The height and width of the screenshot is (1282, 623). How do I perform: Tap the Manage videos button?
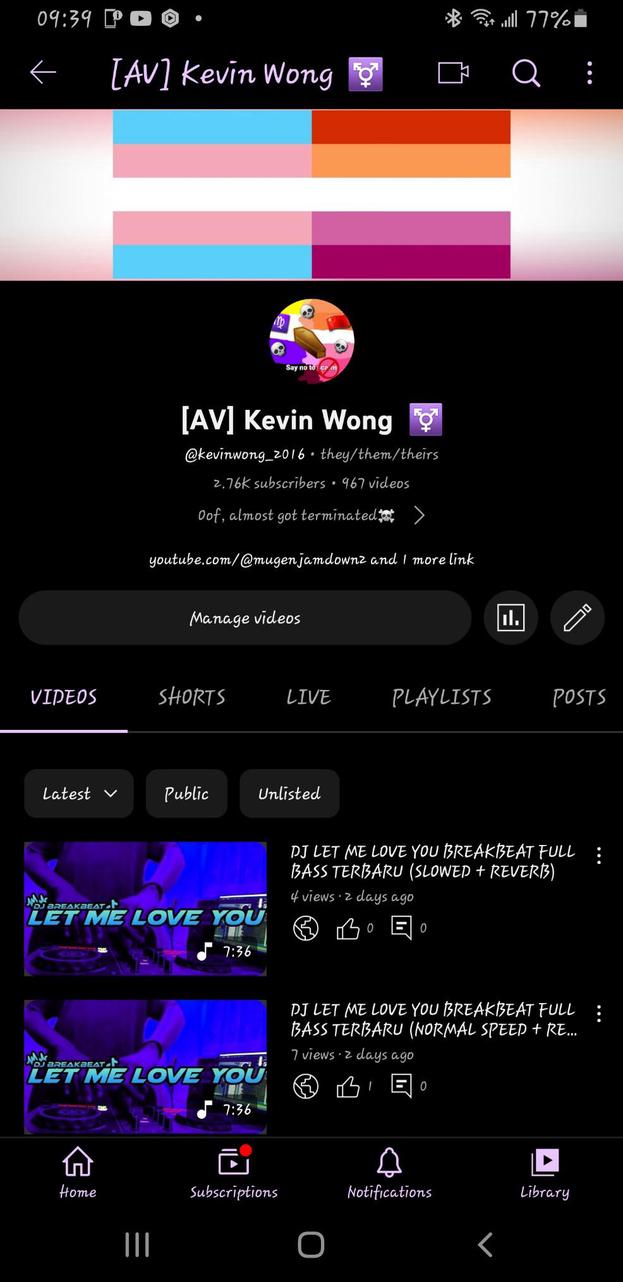245,618
